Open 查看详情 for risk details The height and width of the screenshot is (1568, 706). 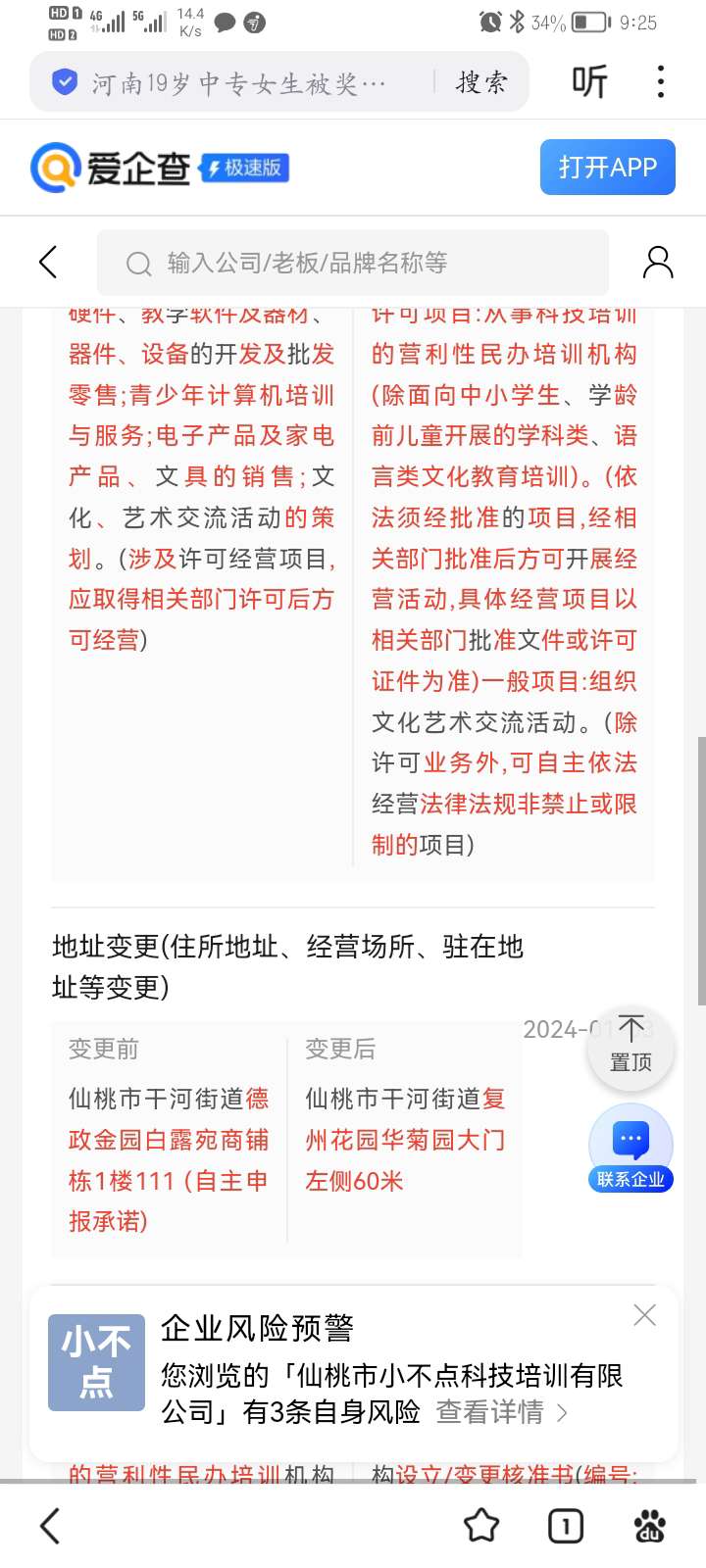(501, 1412)
